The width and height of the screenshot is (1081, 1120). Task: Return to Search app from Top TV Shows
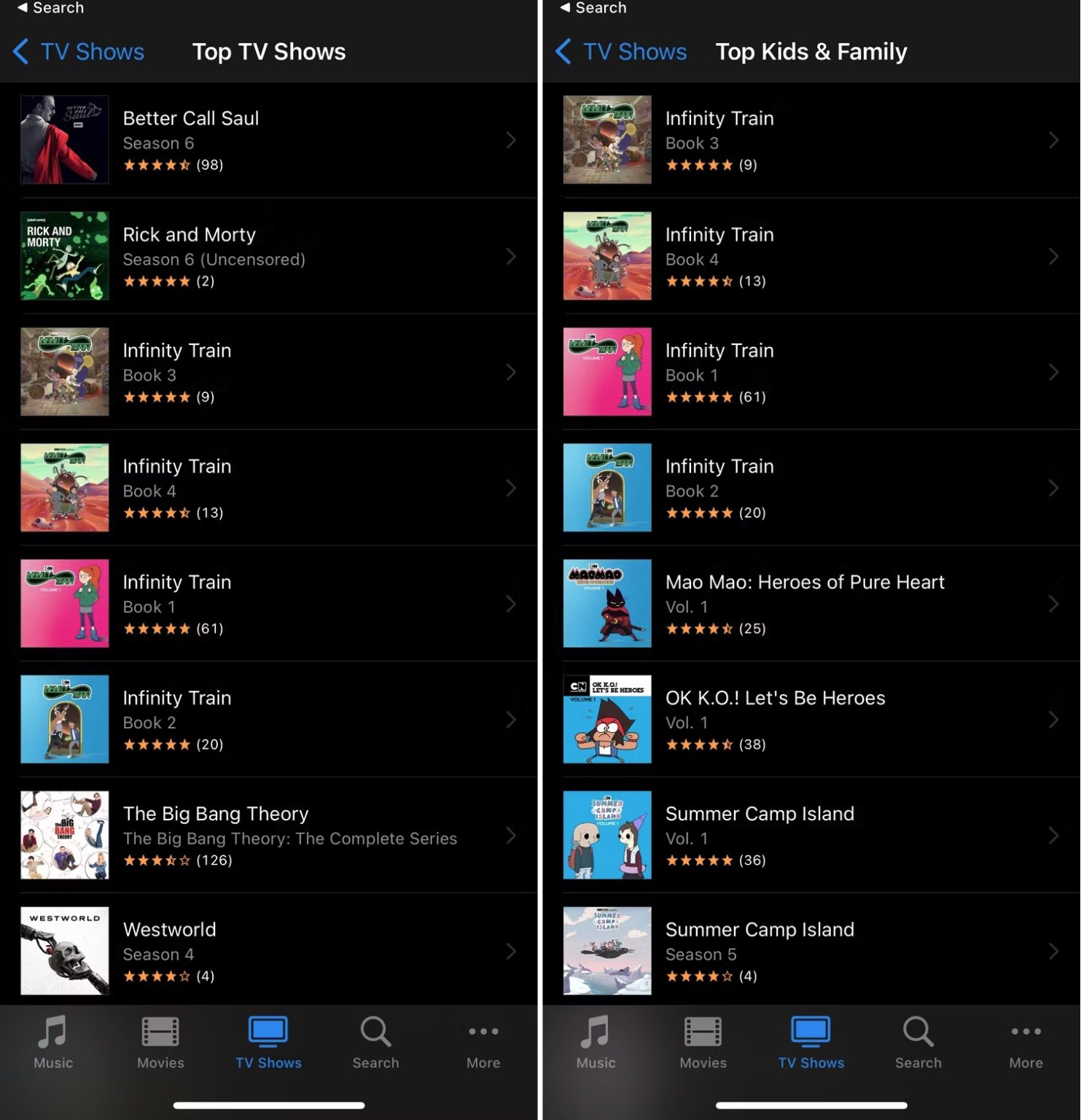(x=50, y=8)
